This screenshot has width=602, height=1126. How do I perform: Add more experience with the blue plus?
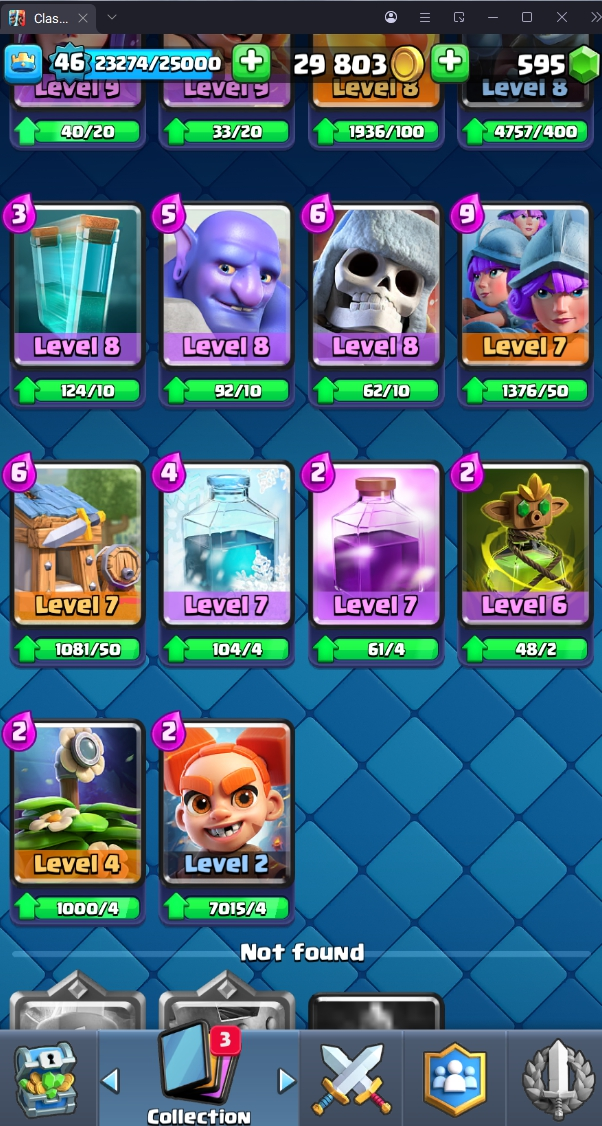(x=251, y=63)
